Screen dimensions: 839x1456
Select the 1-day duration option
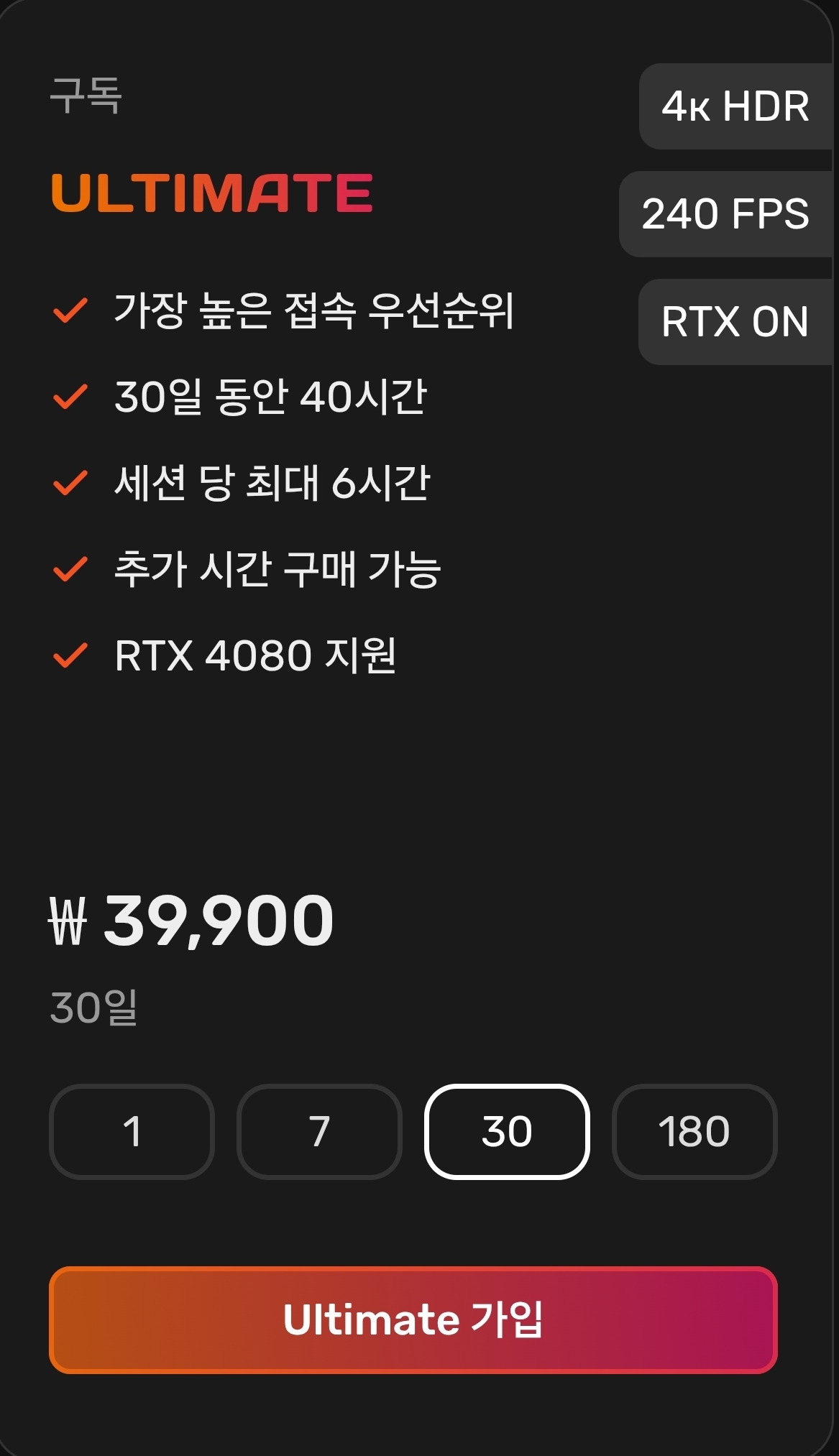132,1131
